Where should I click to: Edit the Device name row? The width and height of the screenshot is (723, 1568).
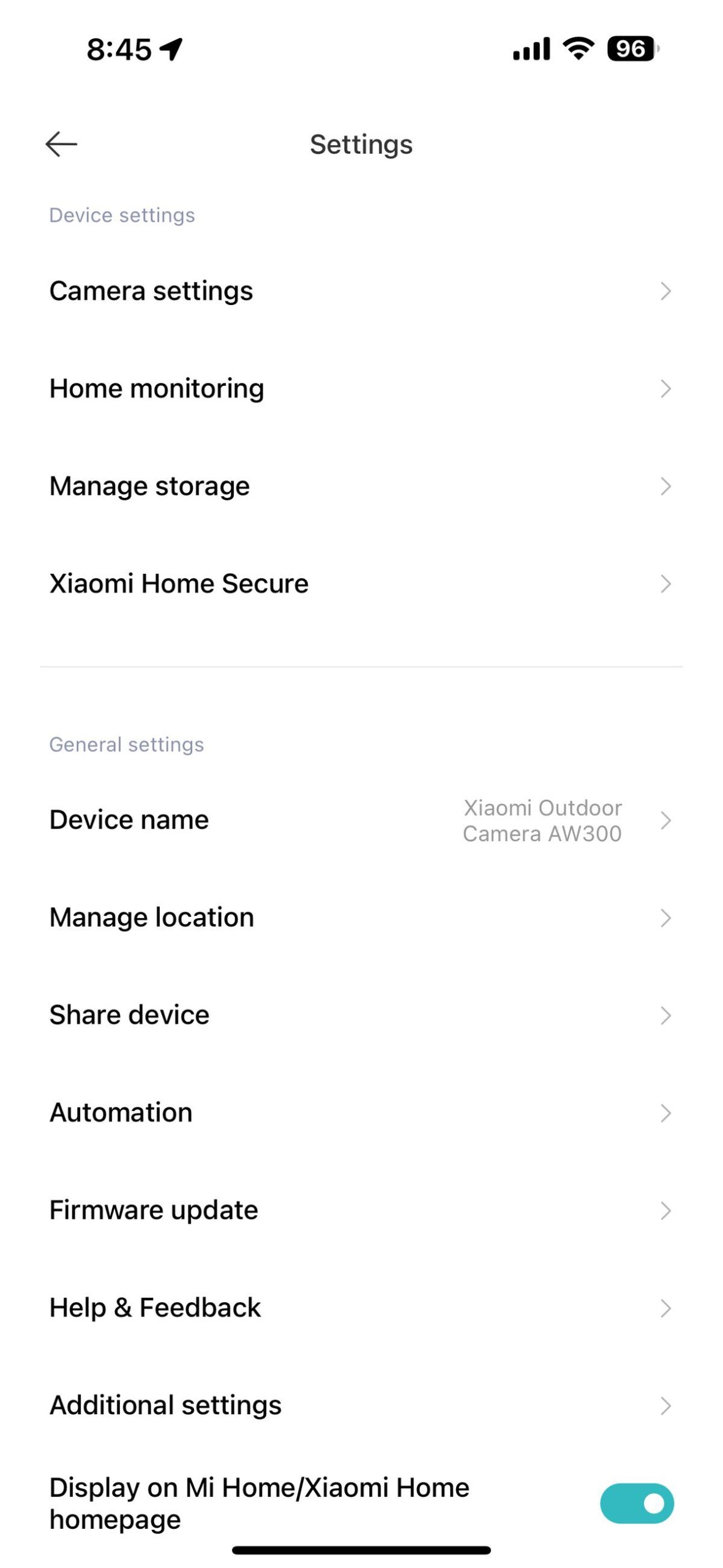(x=361, y=820)
